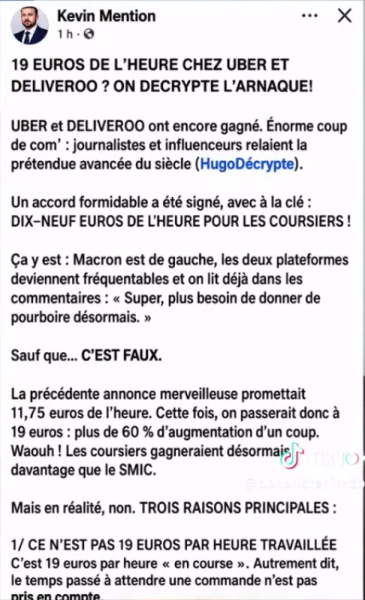Close the post with the X
This screenshot has width=365, height=600.
pyautogui.click(x=344, y=16)
